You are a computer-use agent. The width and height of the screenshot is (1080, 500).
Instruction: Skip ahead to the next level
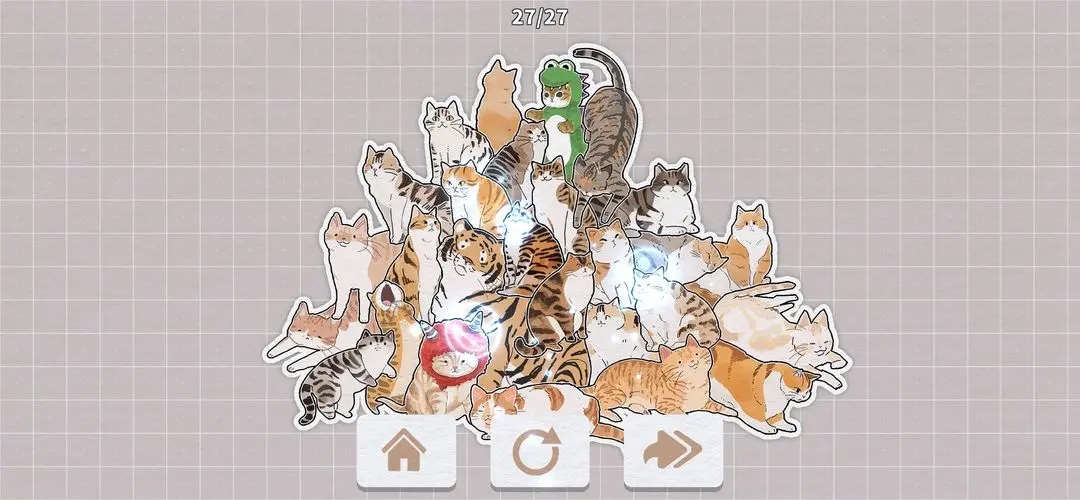pyautogui.click(x=673, y=451)
